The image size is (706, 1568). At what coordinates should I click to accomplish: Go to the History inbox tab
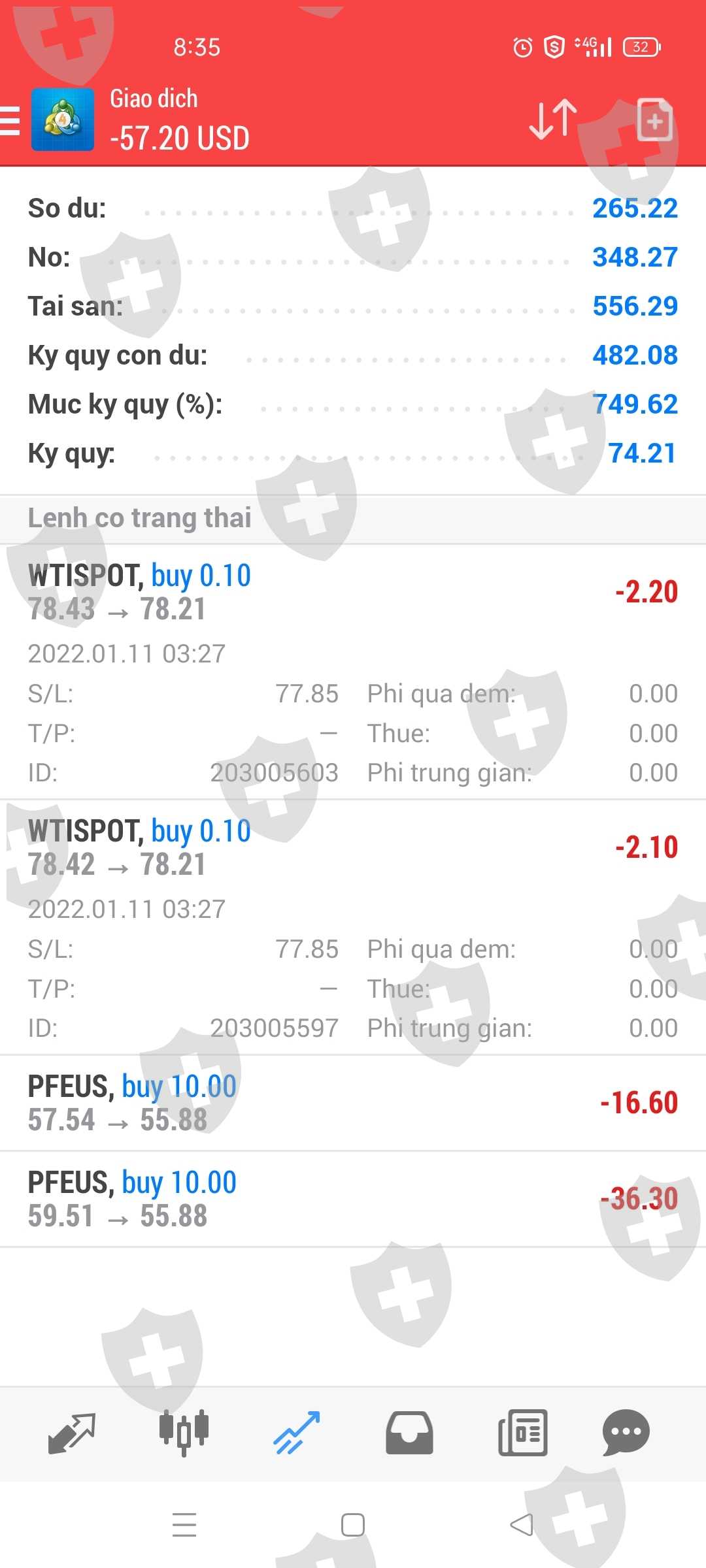click(x=409, y=1433)
